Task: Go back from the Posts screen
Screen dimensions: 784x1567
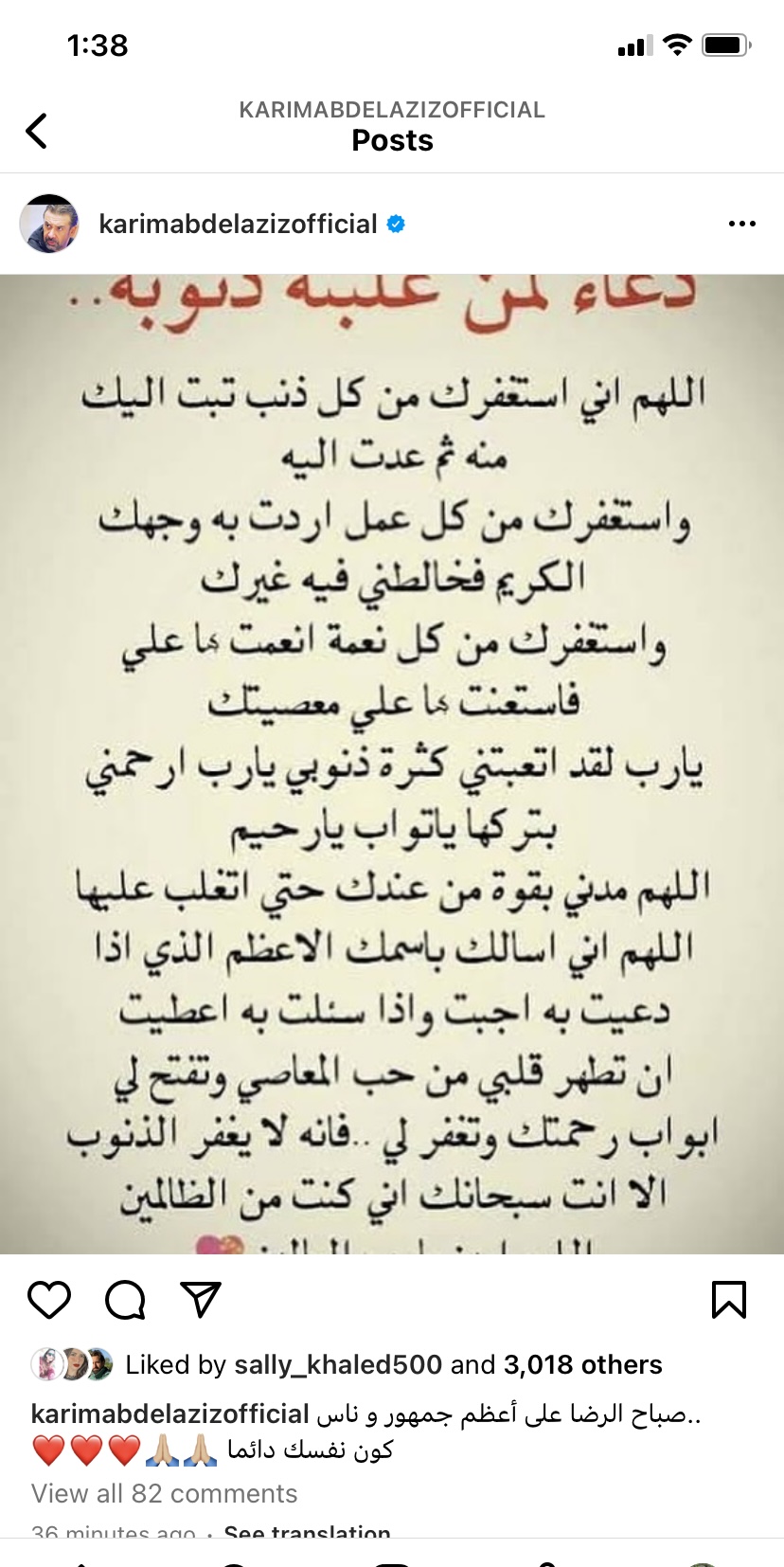Action: tap(37, 131)
